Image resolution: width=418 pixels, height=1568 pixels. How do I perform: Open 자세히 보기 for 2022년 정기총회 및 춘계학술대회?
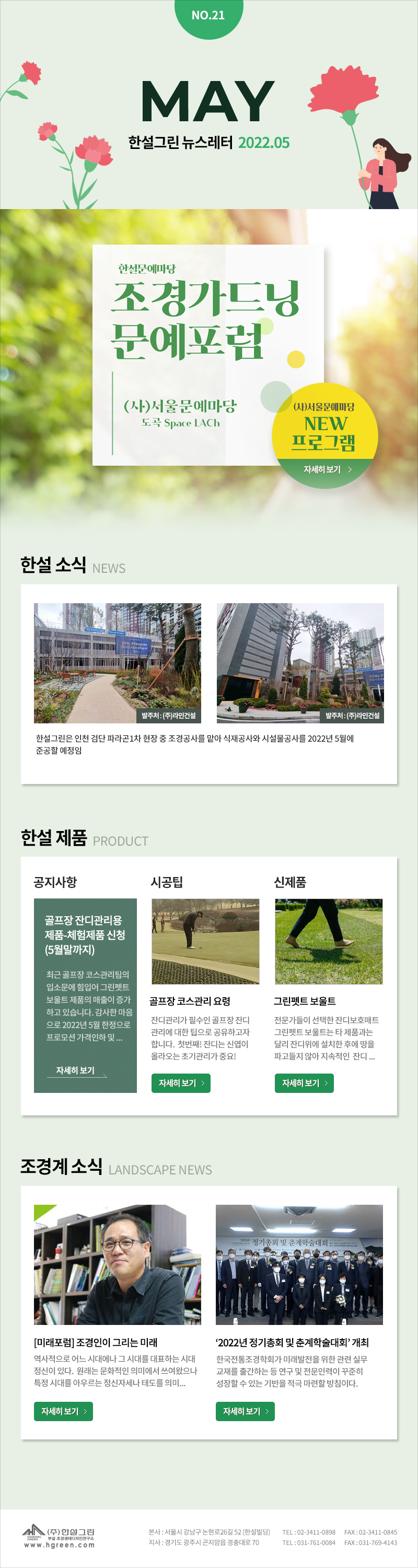(x=245, y=1411)
